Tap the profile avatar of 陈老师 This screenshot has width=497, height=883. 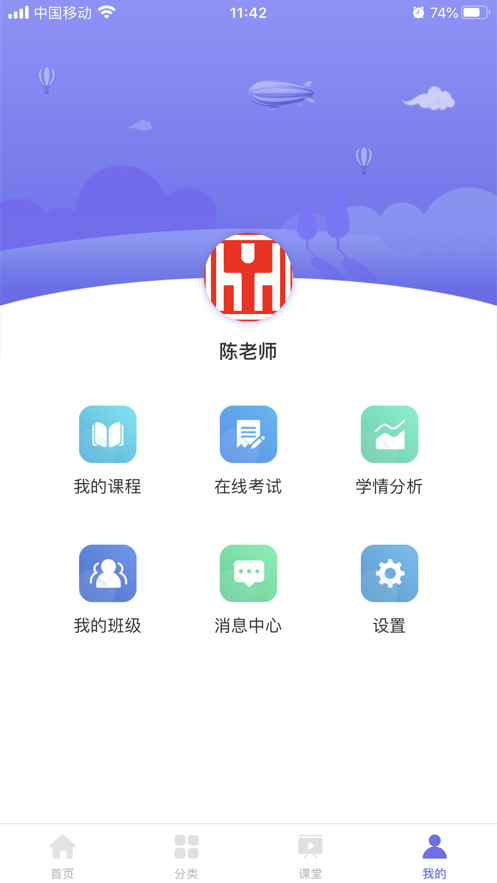[248, 277]
